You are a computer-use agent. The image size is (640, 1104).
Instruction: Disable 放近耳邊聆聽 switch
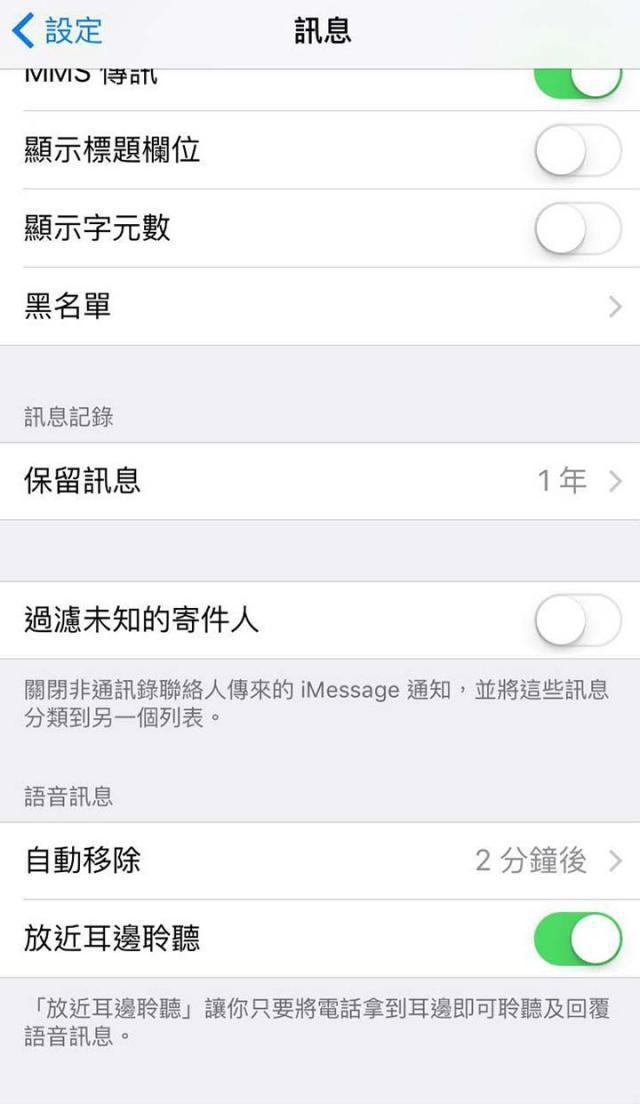(x=578, y=939)
